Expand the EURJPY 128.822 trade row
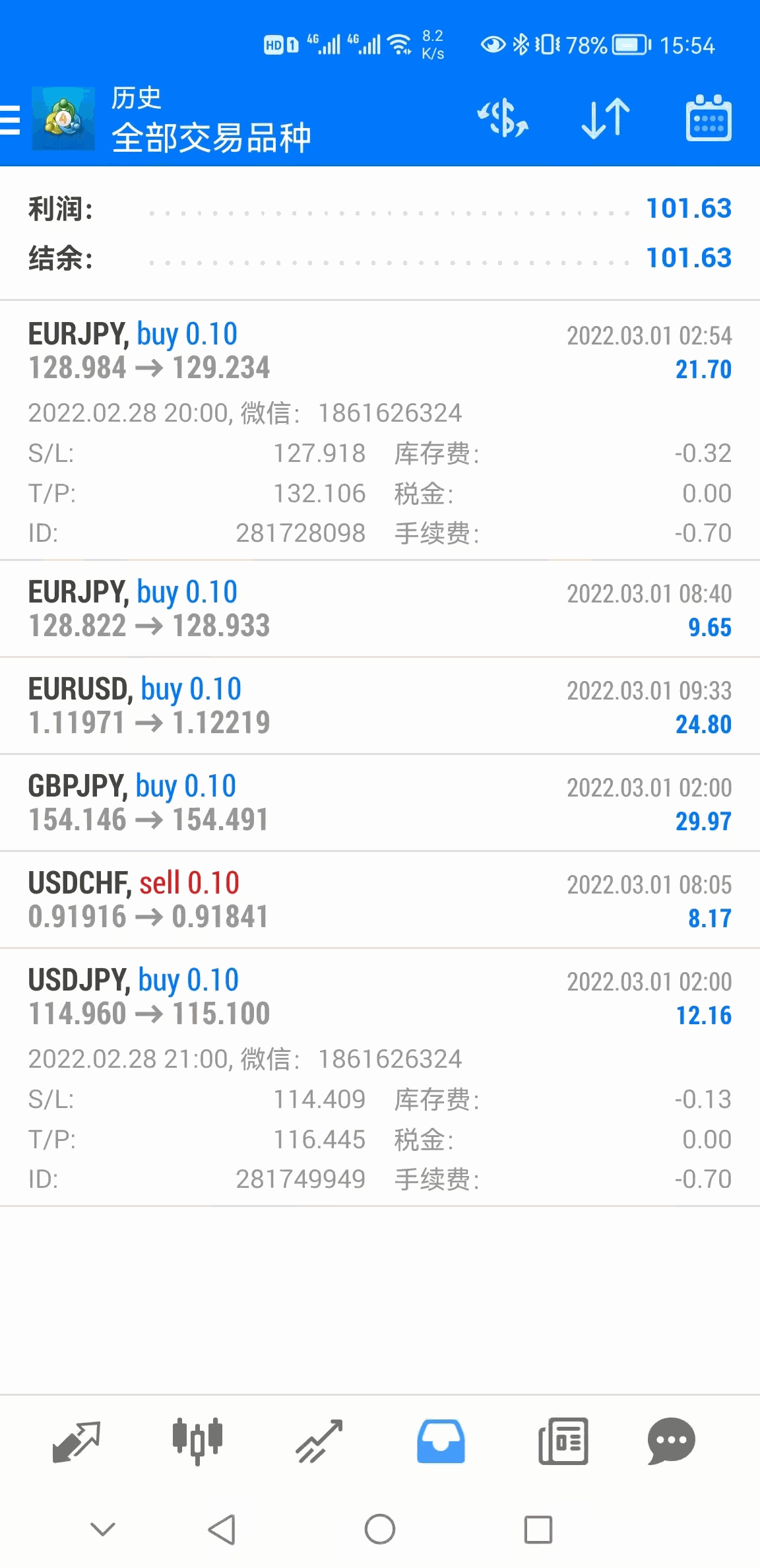The width and height of the screenshot is (760, 1568). (379, 608)
